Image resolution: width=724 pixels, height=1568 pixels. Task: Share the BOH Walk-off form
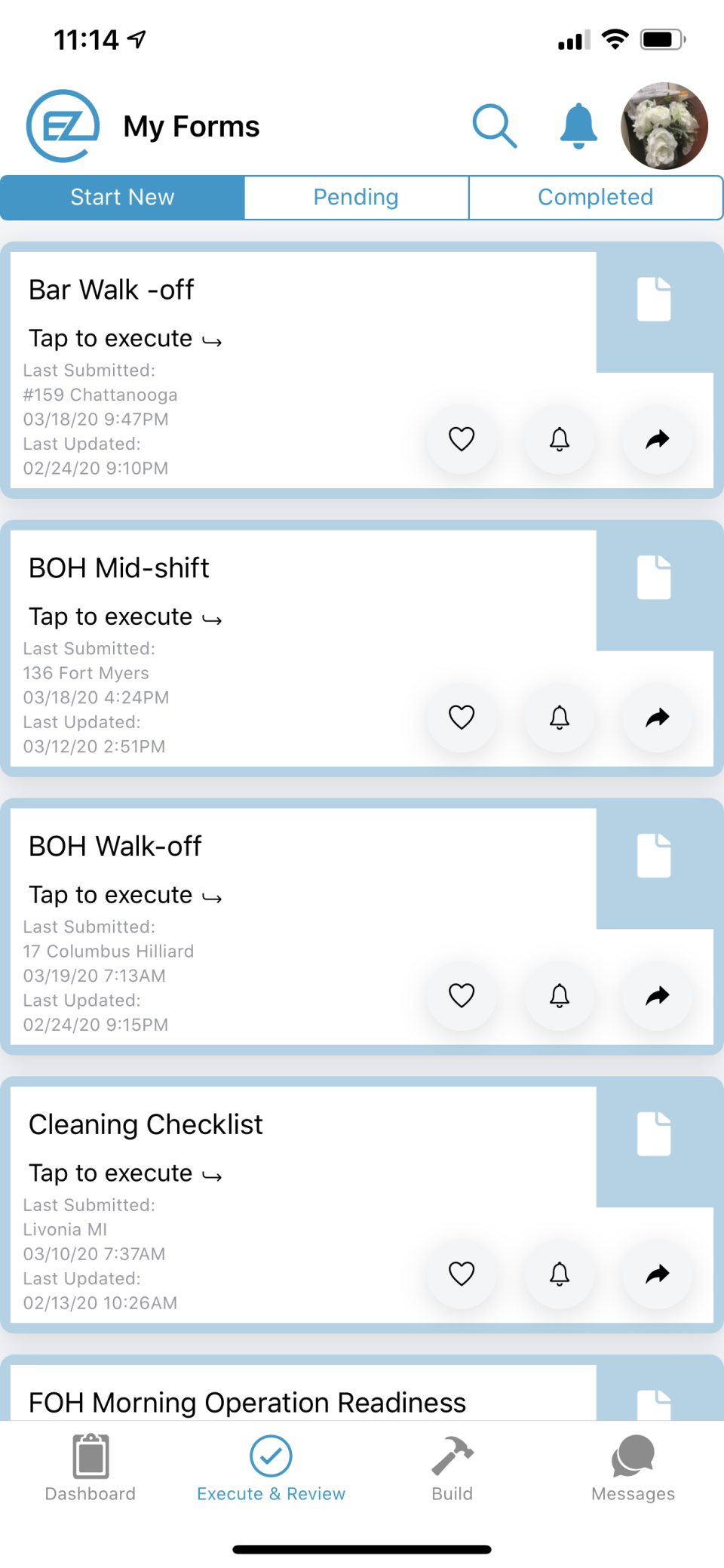657,996
